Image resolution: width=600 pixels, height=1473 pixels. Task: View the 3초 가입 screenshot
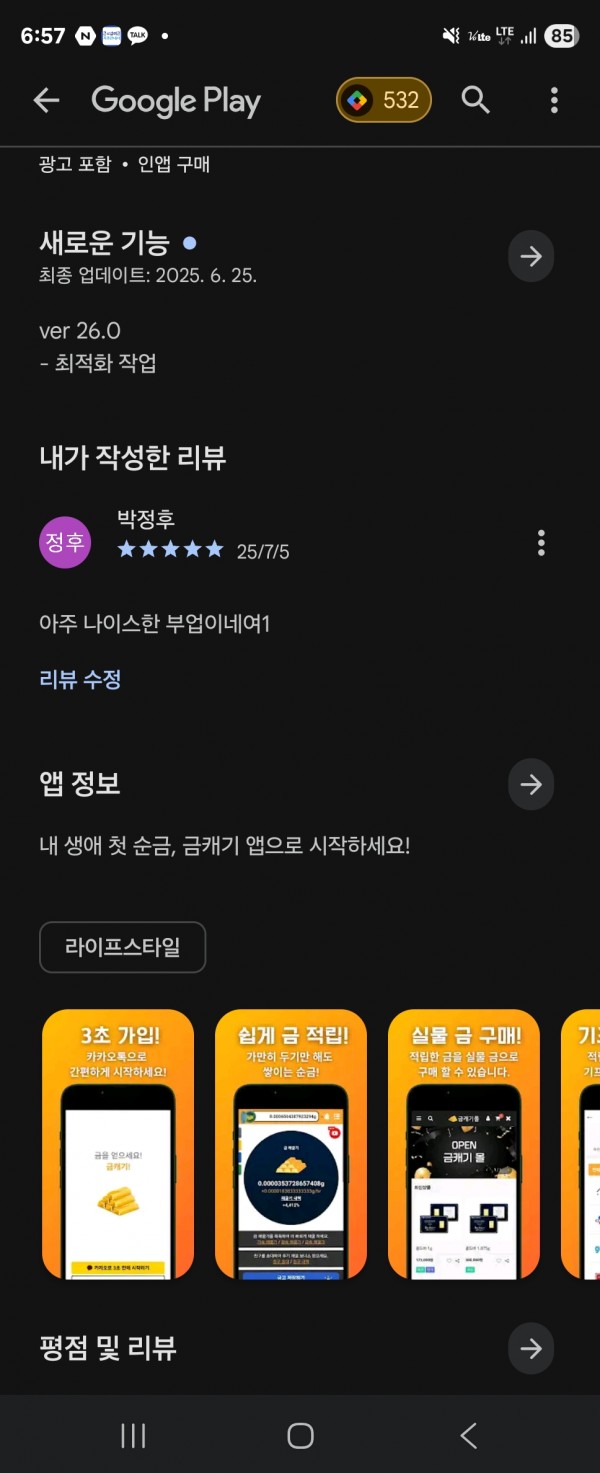118,1144
